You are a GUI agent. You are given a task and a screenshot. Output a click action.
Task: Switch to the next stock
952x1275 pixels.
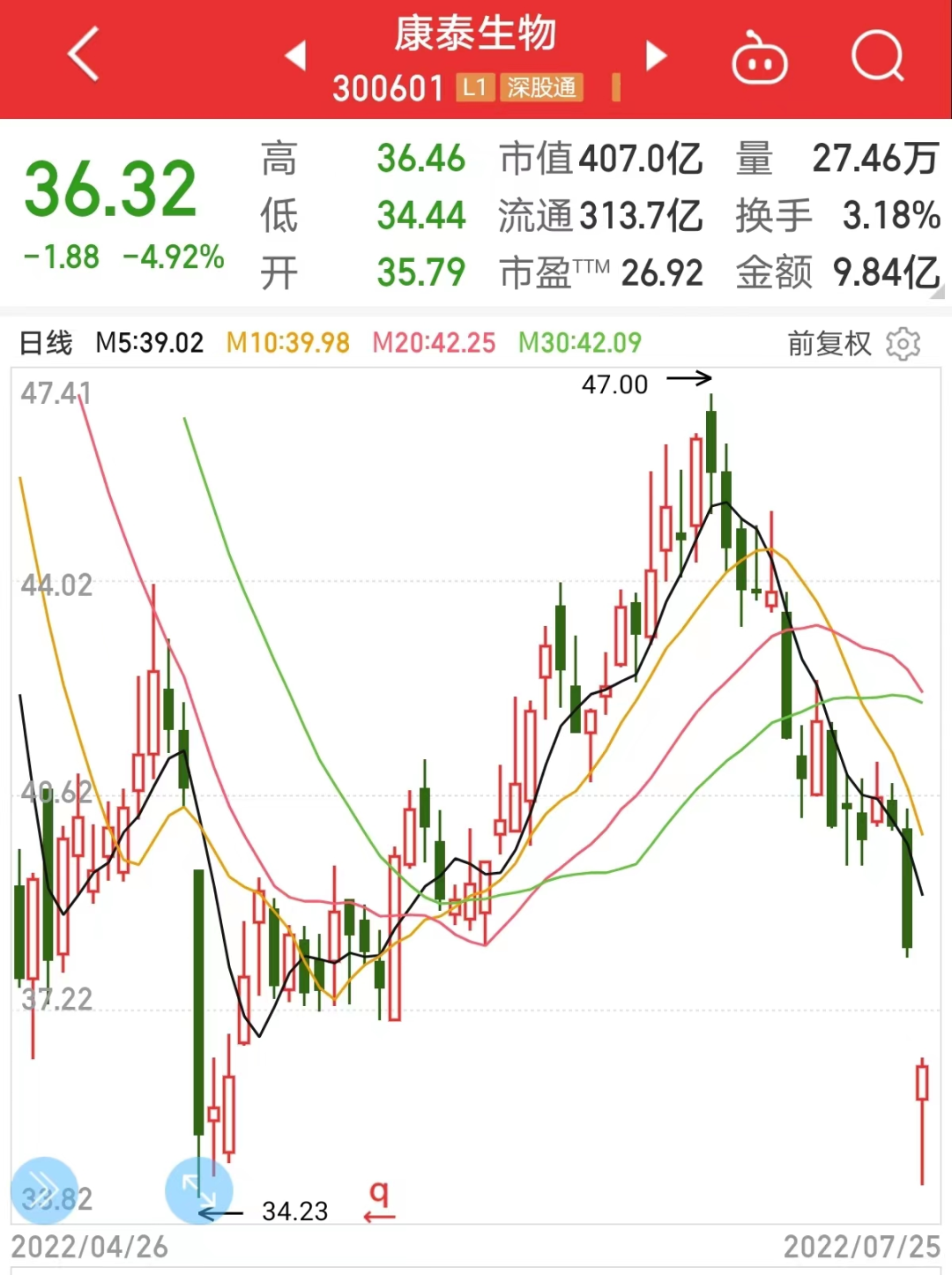pos(656,56)
